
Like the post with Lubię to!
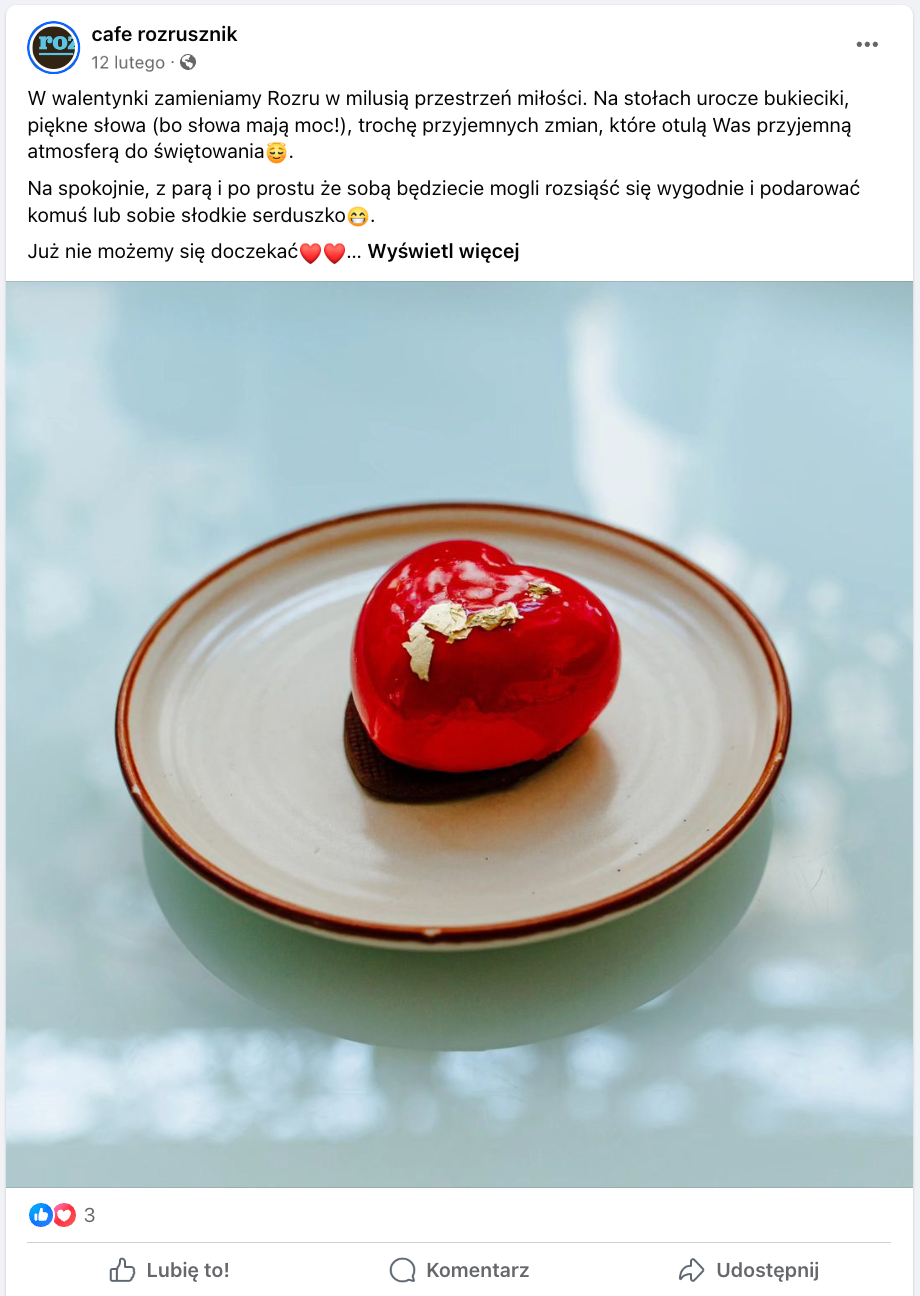click(x=169, y=1271)
